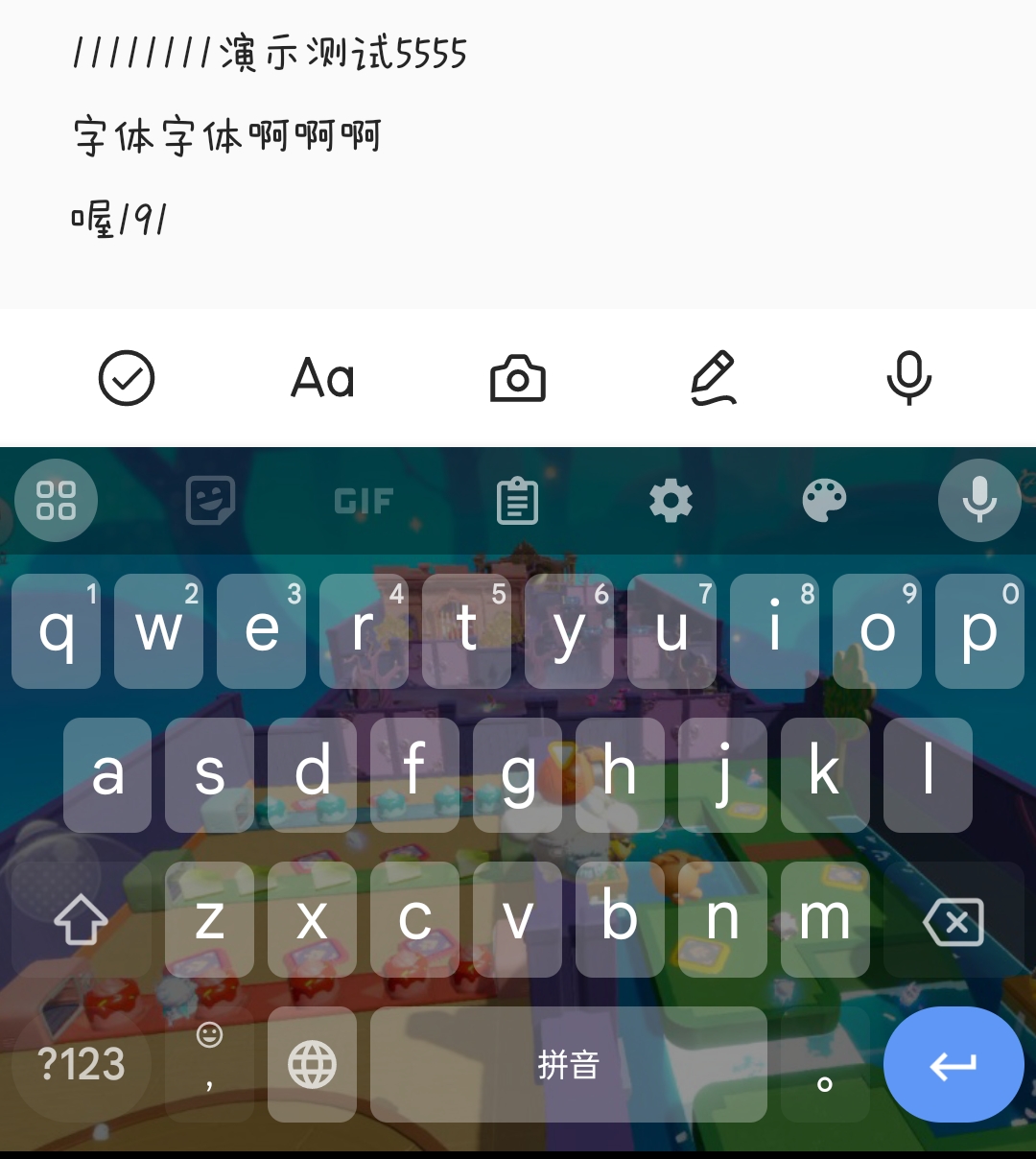Start handwriting with the pen icon
Viewport: 1036px width, 1159px height.
point(714,378)
